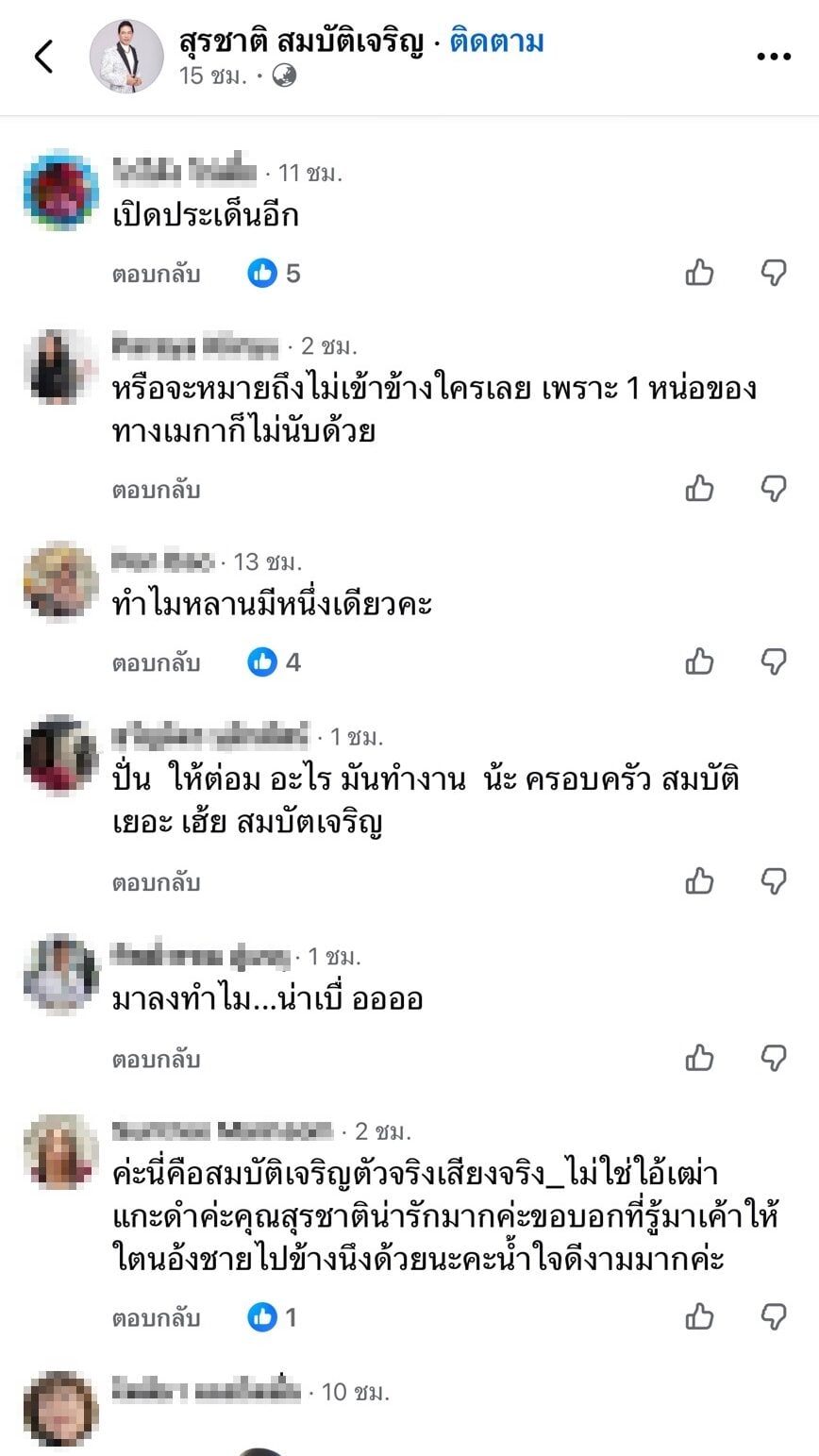Like the comment starting "ปั่น ให้ต่อม อะไร"
This screenshot has height=1456, width=819.
(699, 881)
